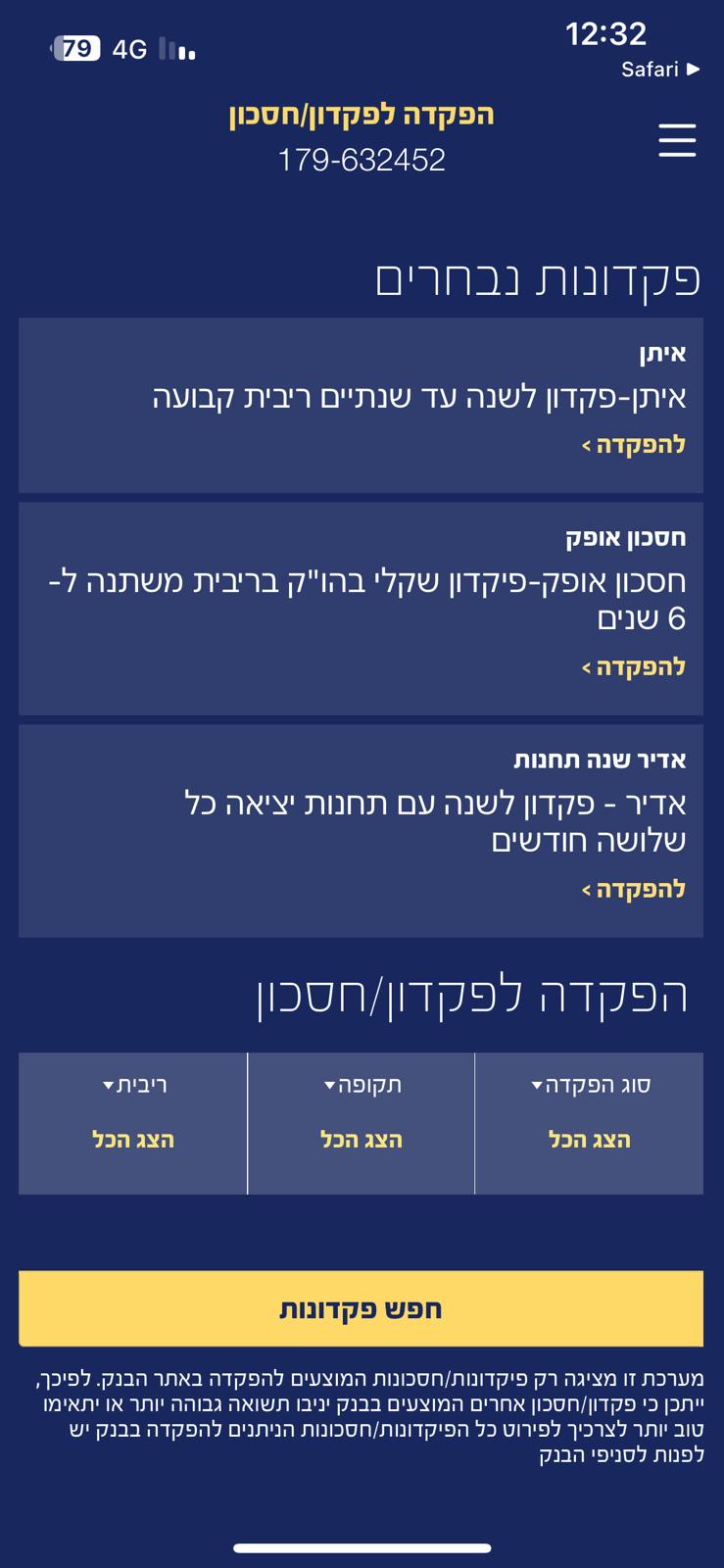Expand the ריבית interest dropdown
724x1568 pixels.
click(x=133, y=1086)
